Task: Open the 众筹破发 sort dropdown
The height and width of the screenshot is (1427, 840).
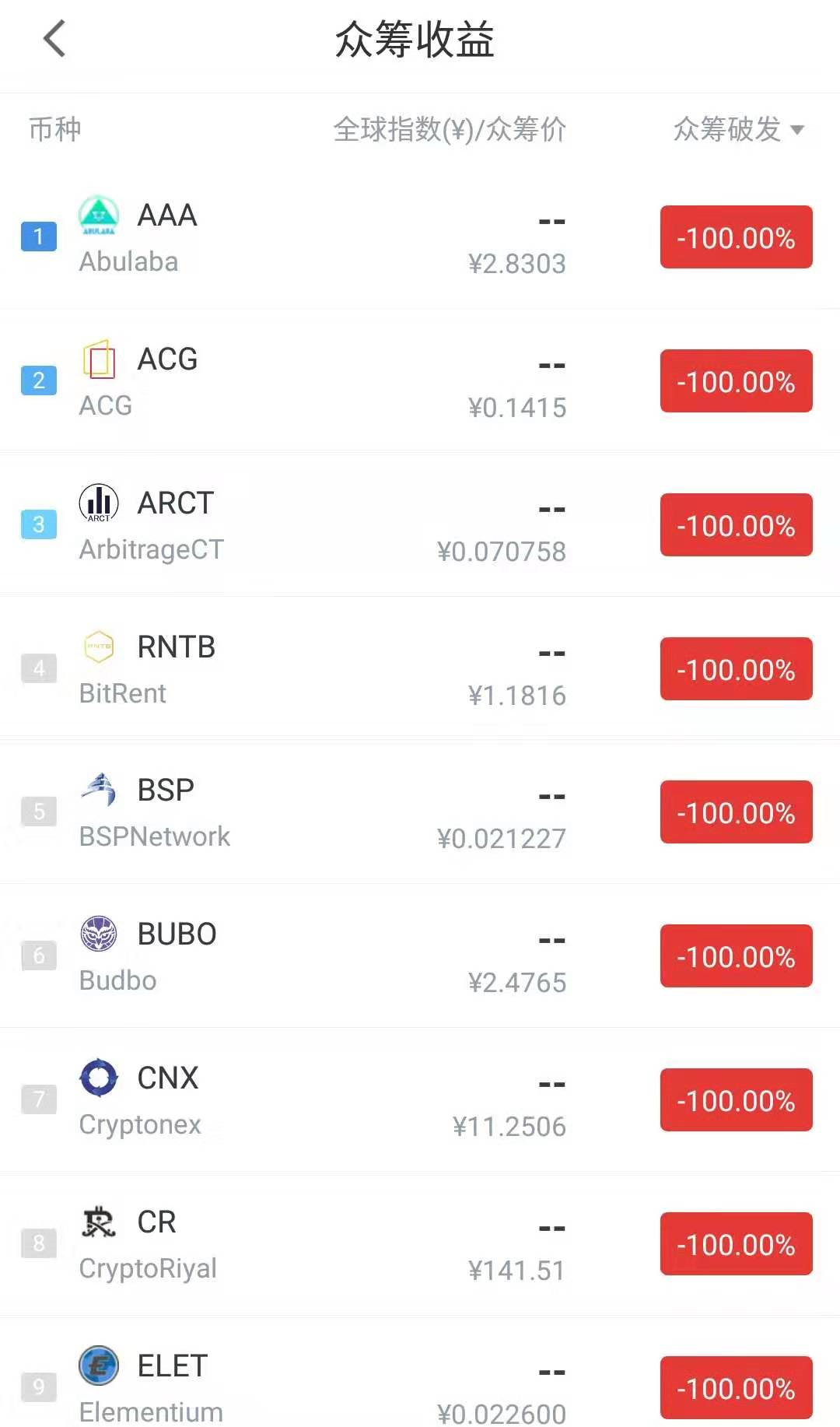Action: (x=738, y=129)
